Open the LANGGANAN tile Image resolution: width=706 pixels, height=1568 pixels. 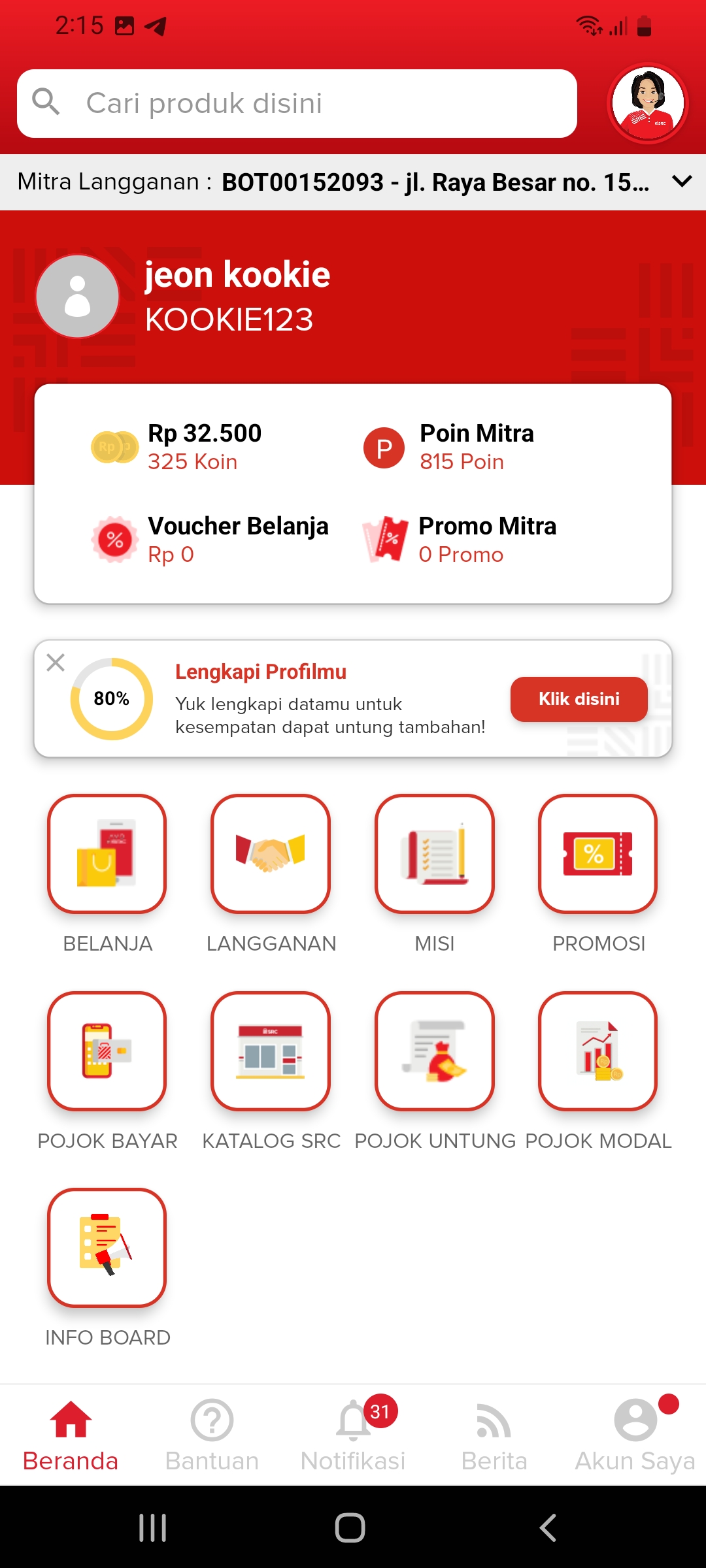(x=271, y=854)
